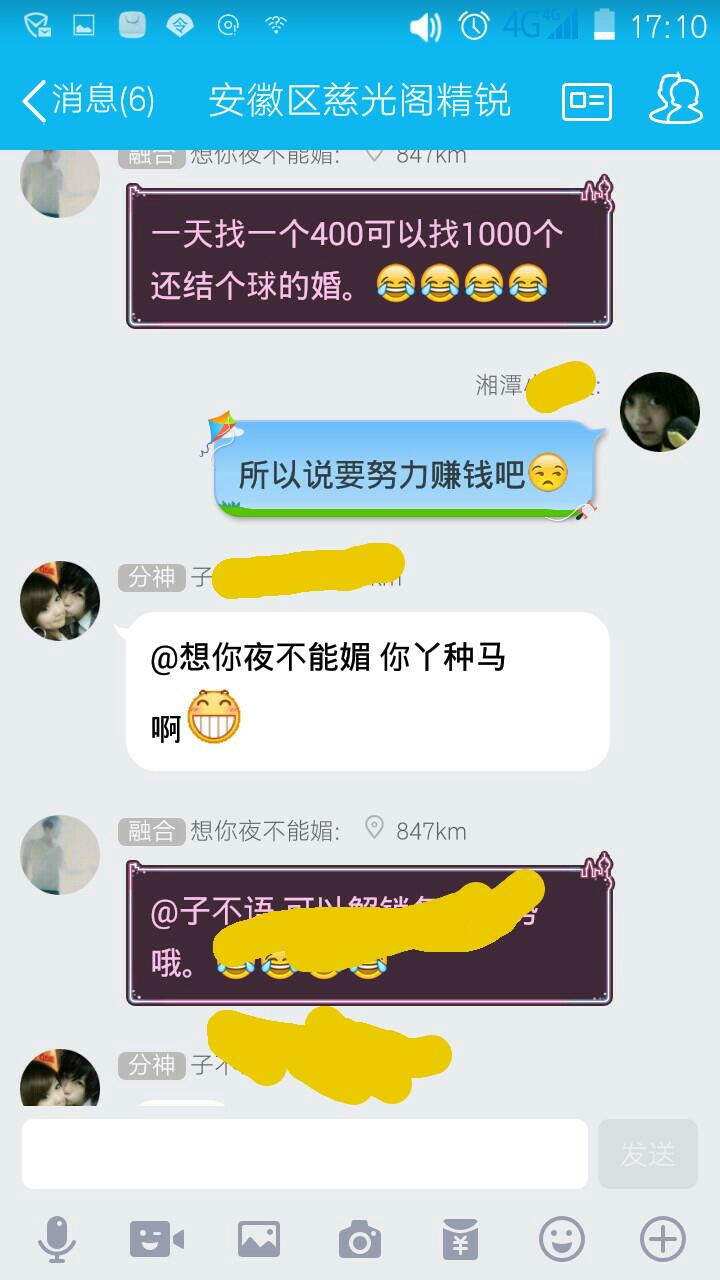Open the camera to take photo
Screen dimensions: 720x1280
359,1240
